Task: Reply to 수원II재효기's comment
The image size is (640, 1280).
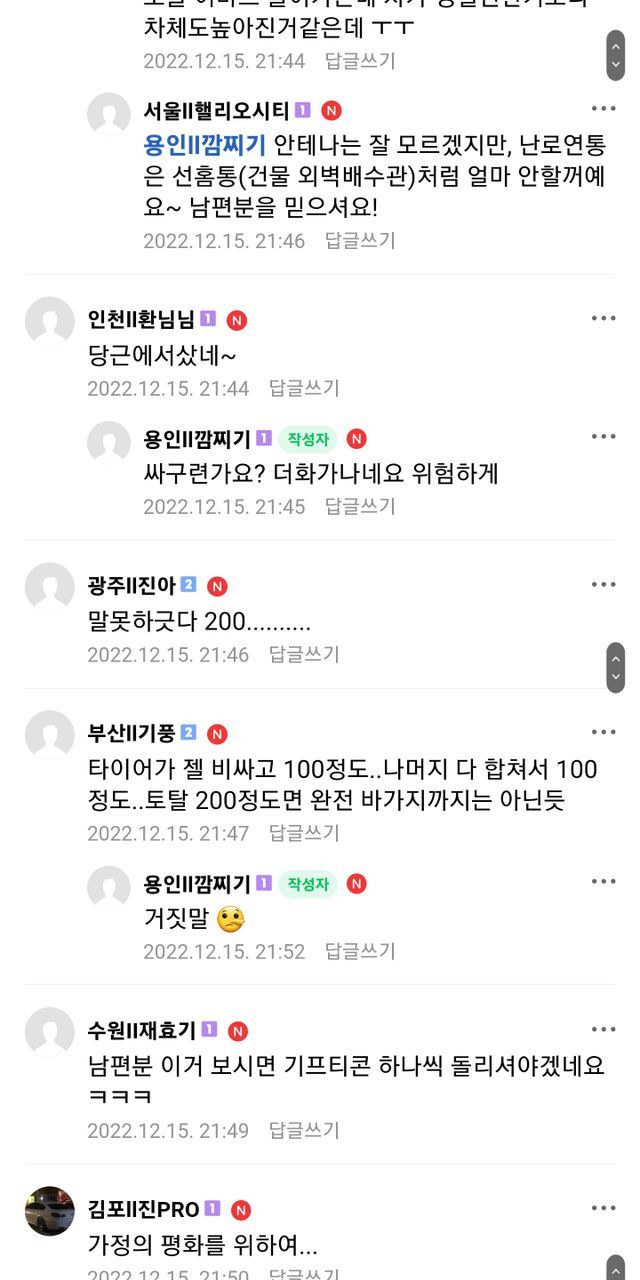Action: [x=304, y=1130]
